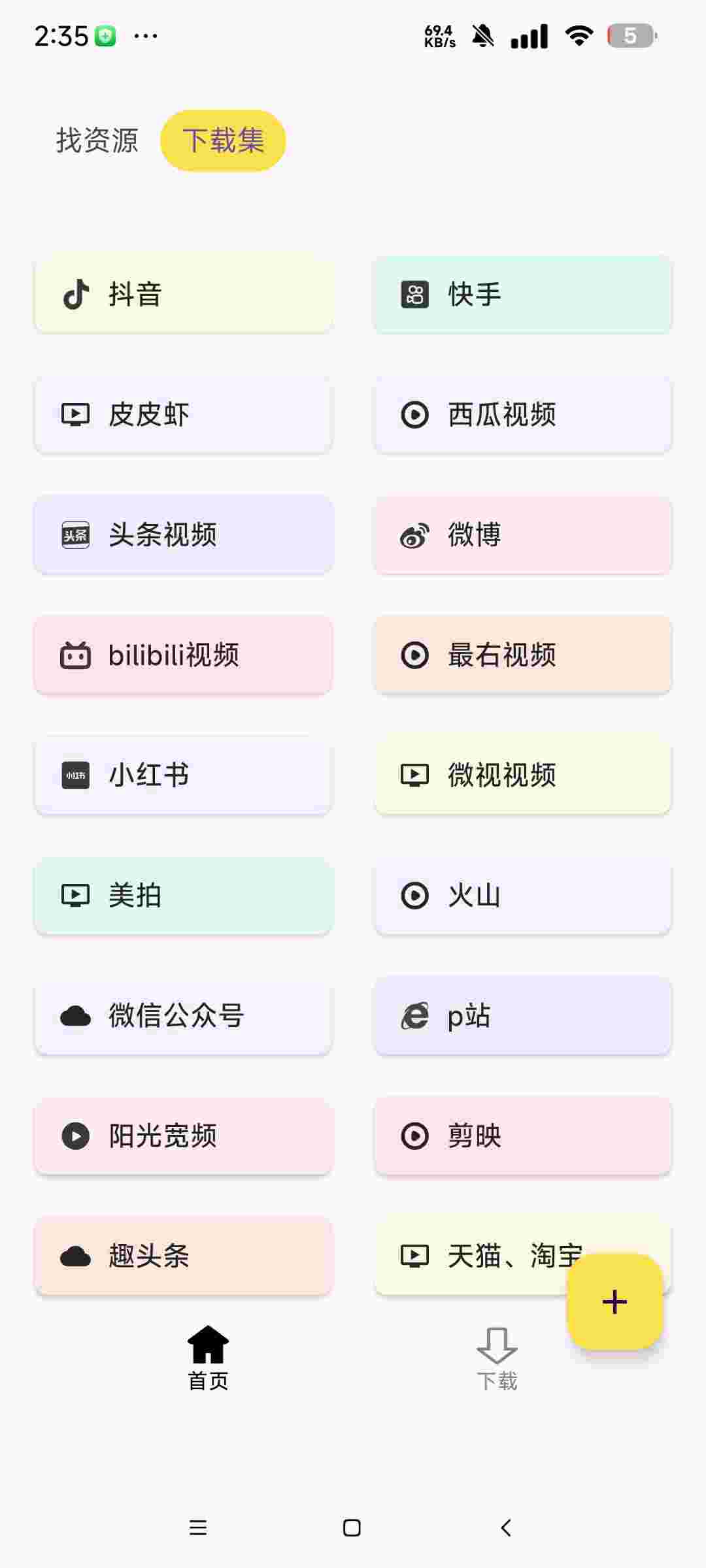Select the 下载集 tab
The width and height of the screenshot is (706, 1568).
pos(223,140)
